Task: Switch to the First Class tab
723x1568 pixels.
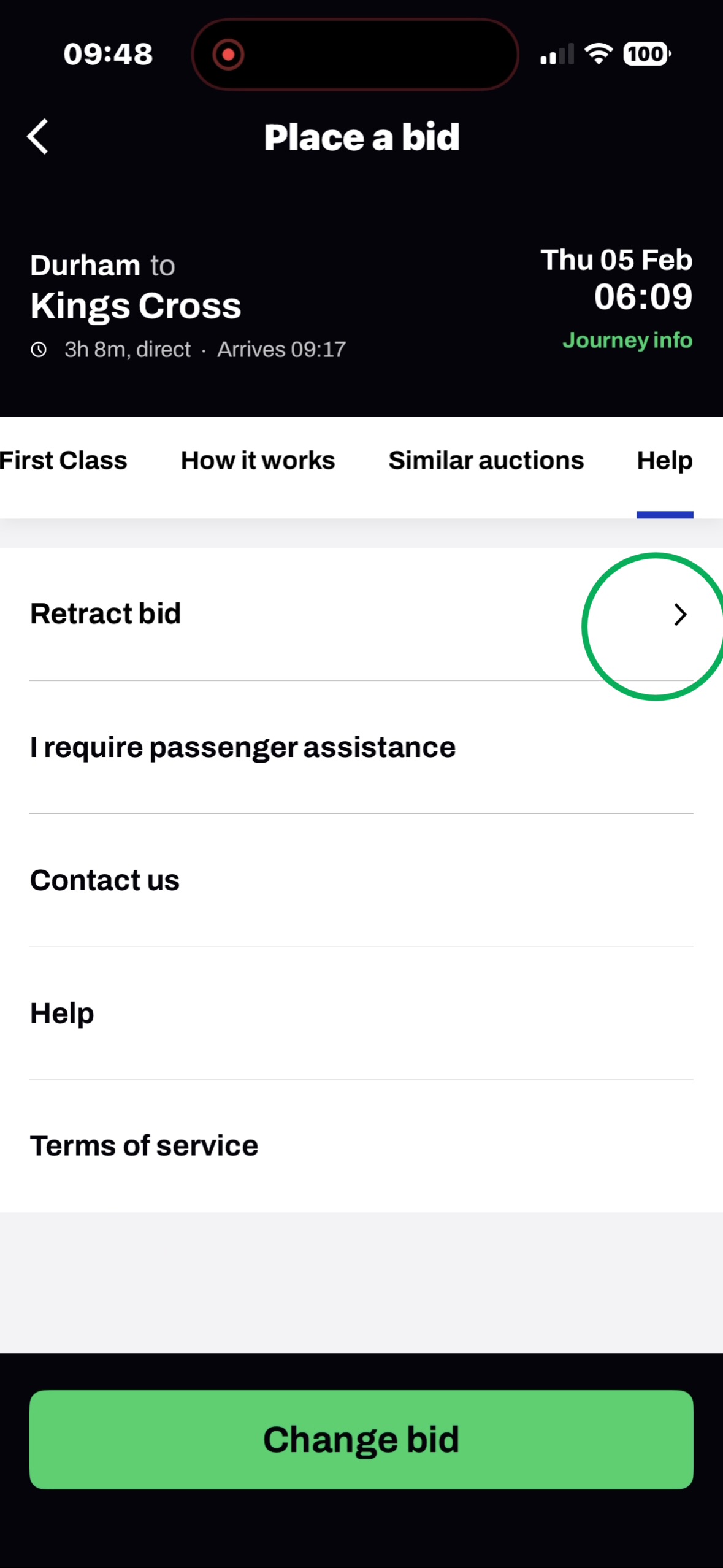Action: [63, 461]
